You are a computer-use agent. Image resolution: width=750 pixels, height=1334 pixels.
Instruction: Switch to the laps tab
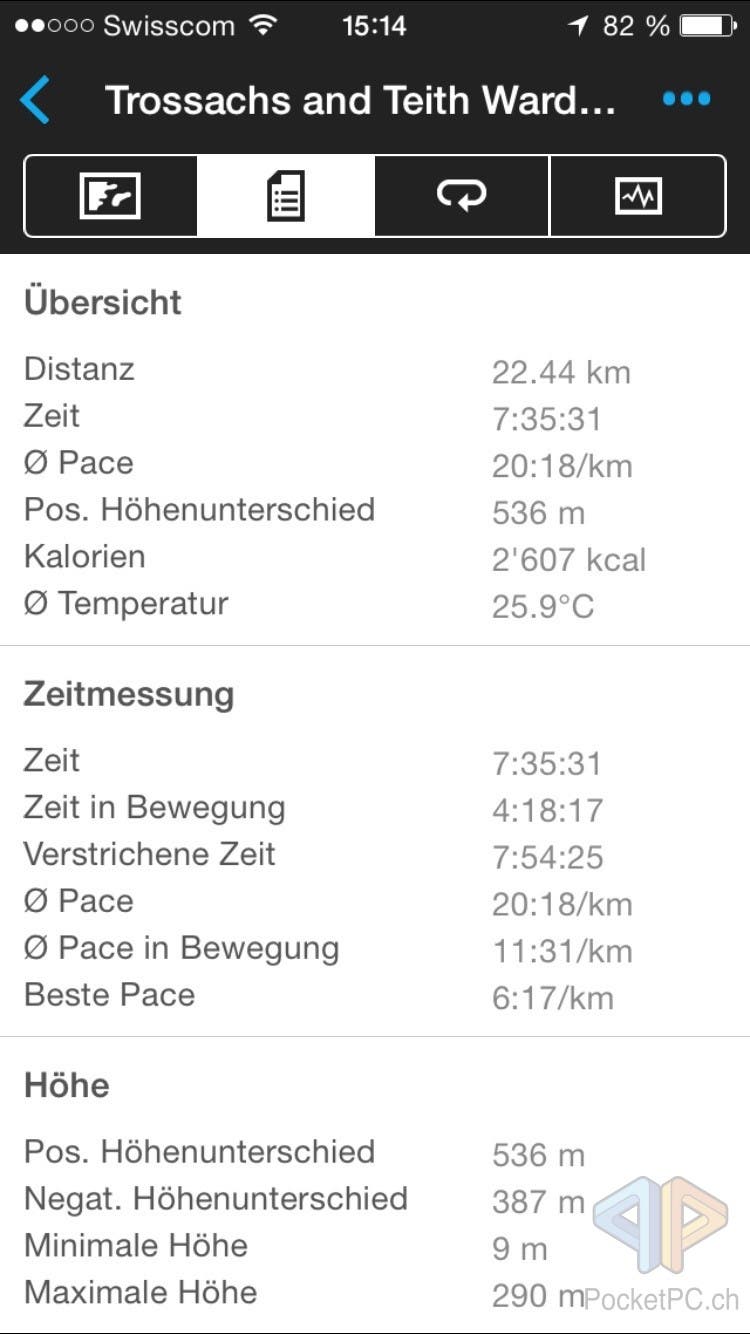point(462,196)
